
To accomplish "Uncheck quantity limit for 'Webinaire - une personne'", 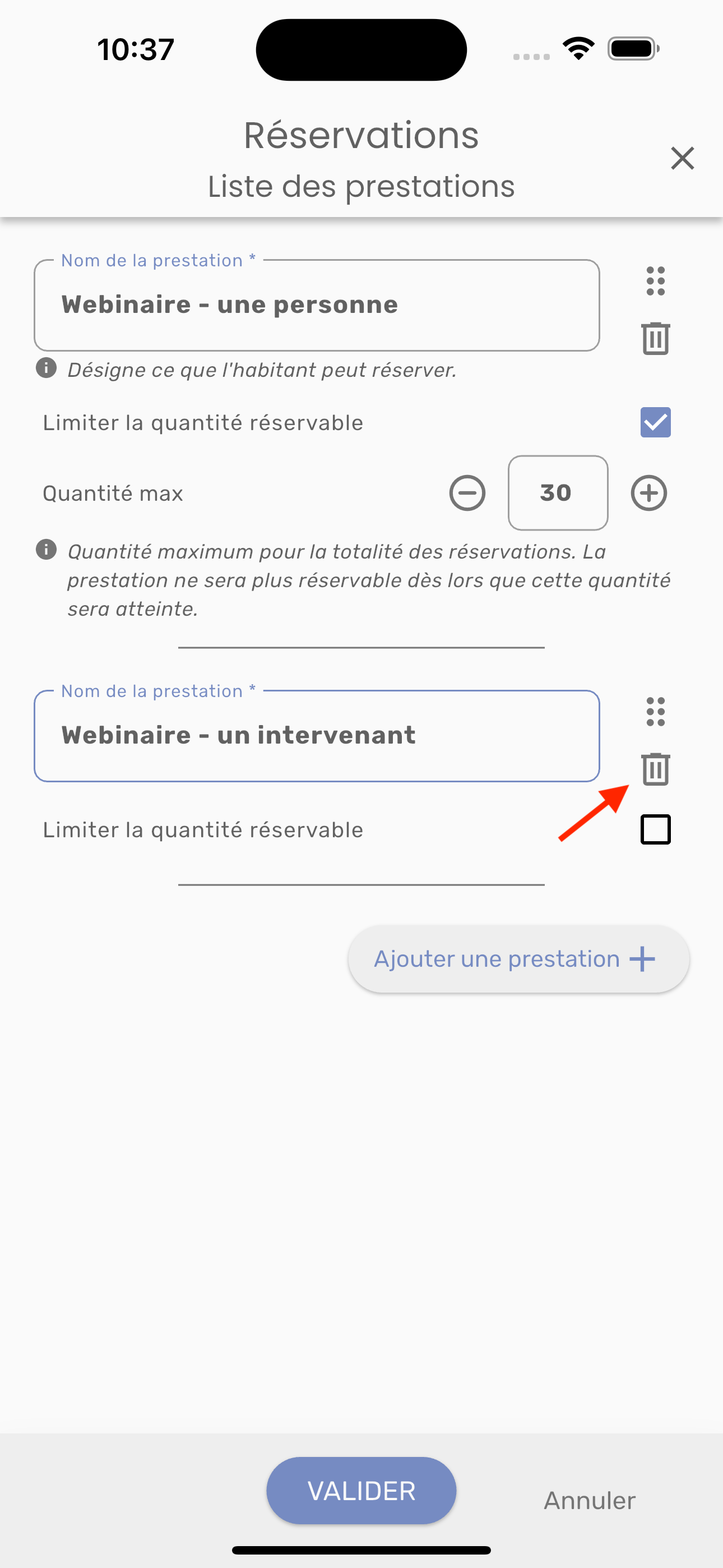I will (655, 422).
